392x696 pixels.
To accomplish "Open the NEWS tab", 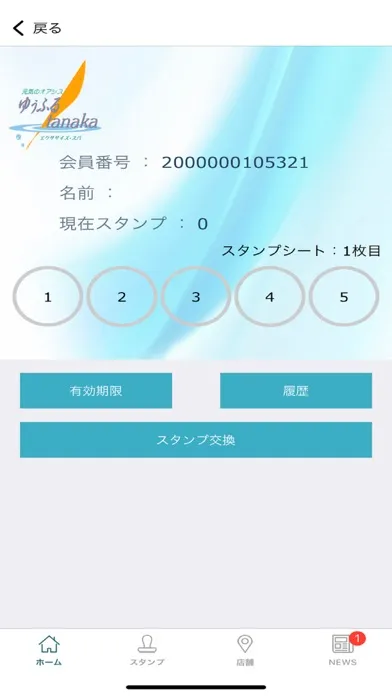I will click(x=343, y=650).
